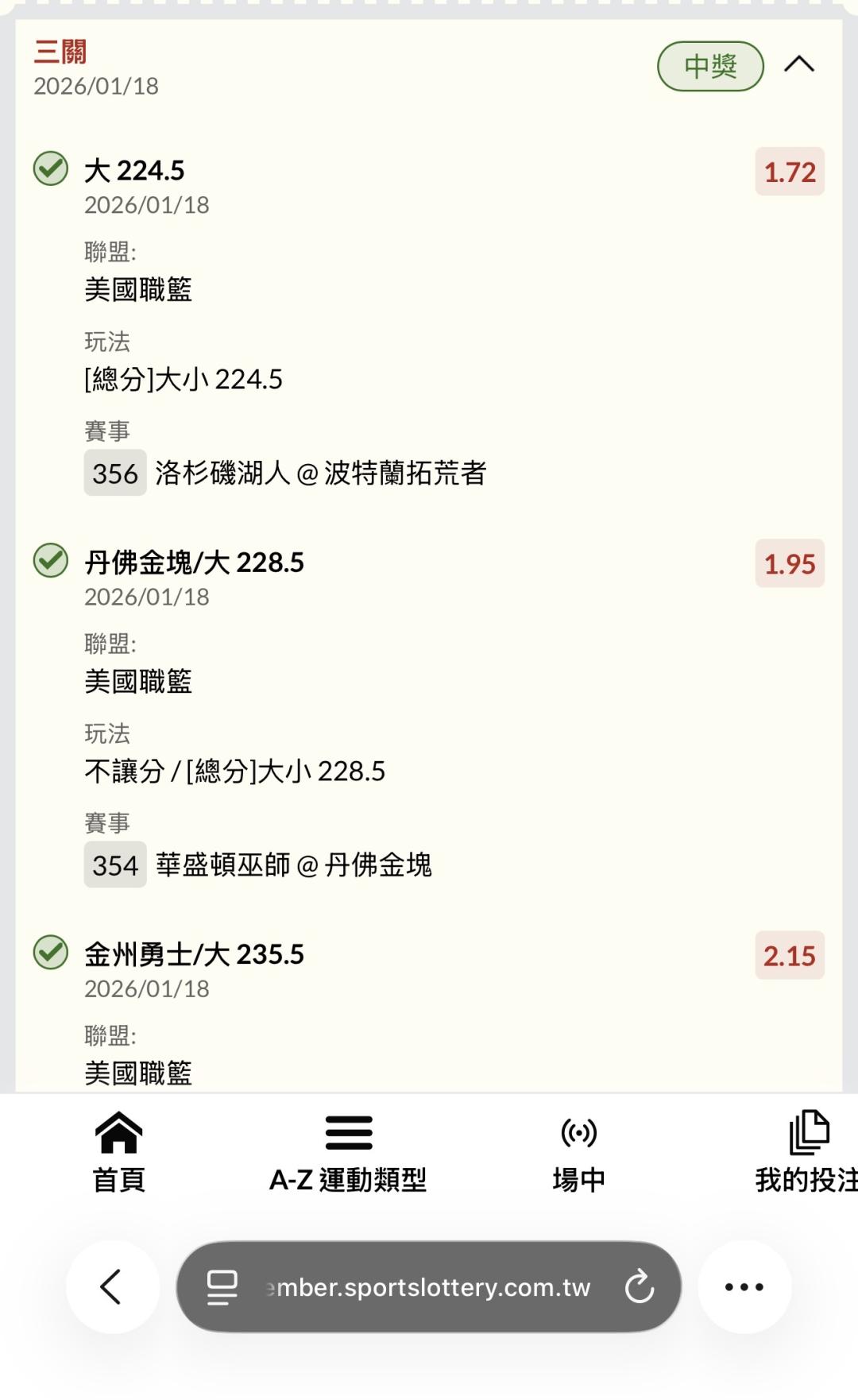The width and height of the screenshot is (858, 1400).
Task: Collapse the 三關 bet slip chevron
Action: 798,64
